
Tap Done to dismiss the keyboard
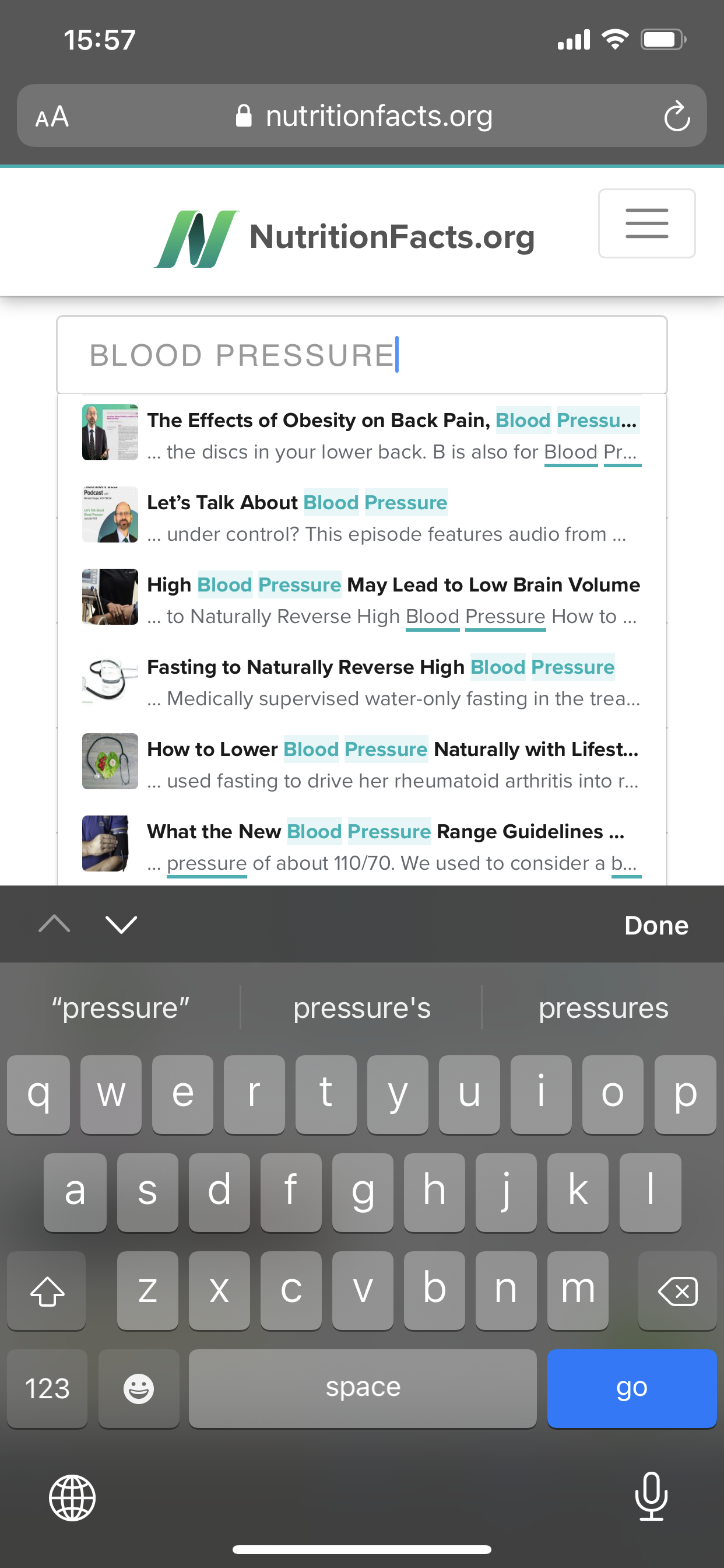[656, 925]
